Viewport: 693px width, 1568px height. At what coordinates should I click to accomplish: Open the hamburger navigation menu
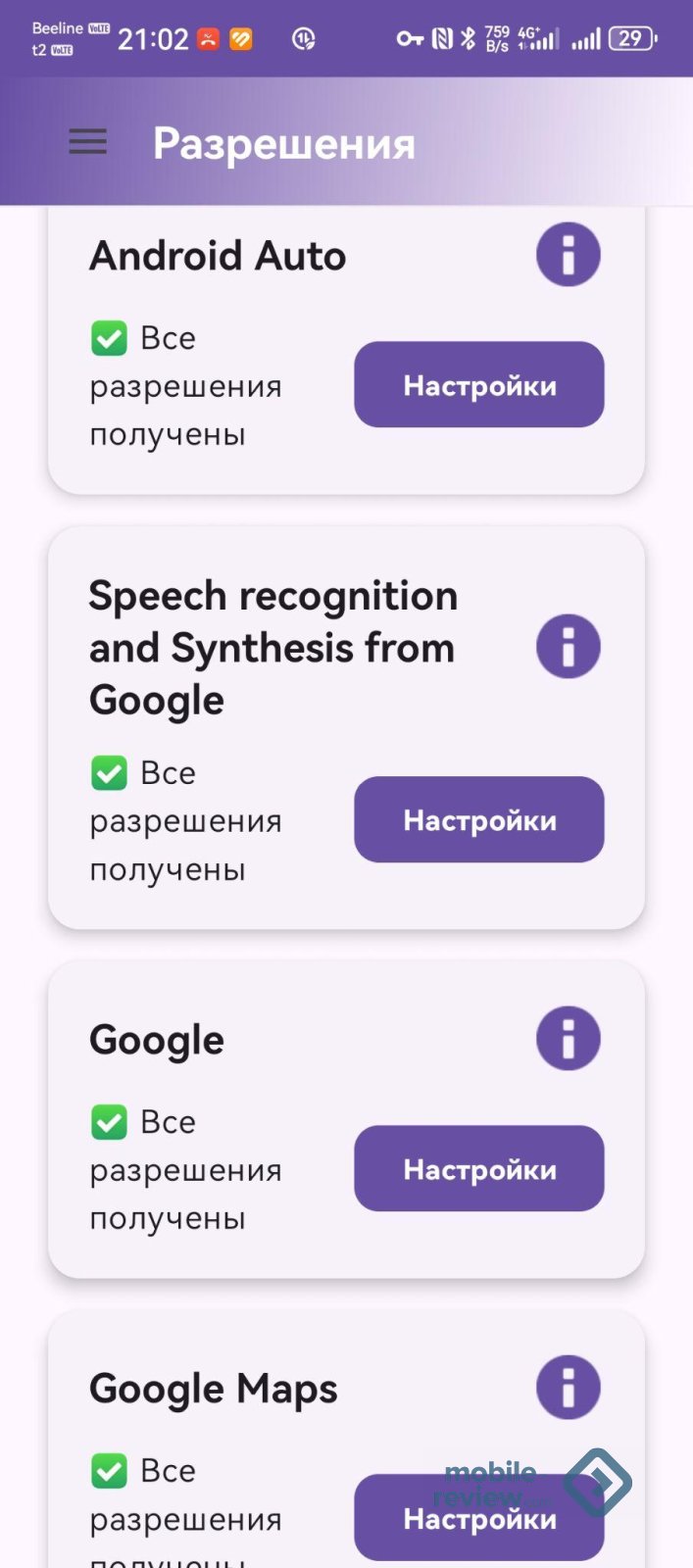coord(87,143)
